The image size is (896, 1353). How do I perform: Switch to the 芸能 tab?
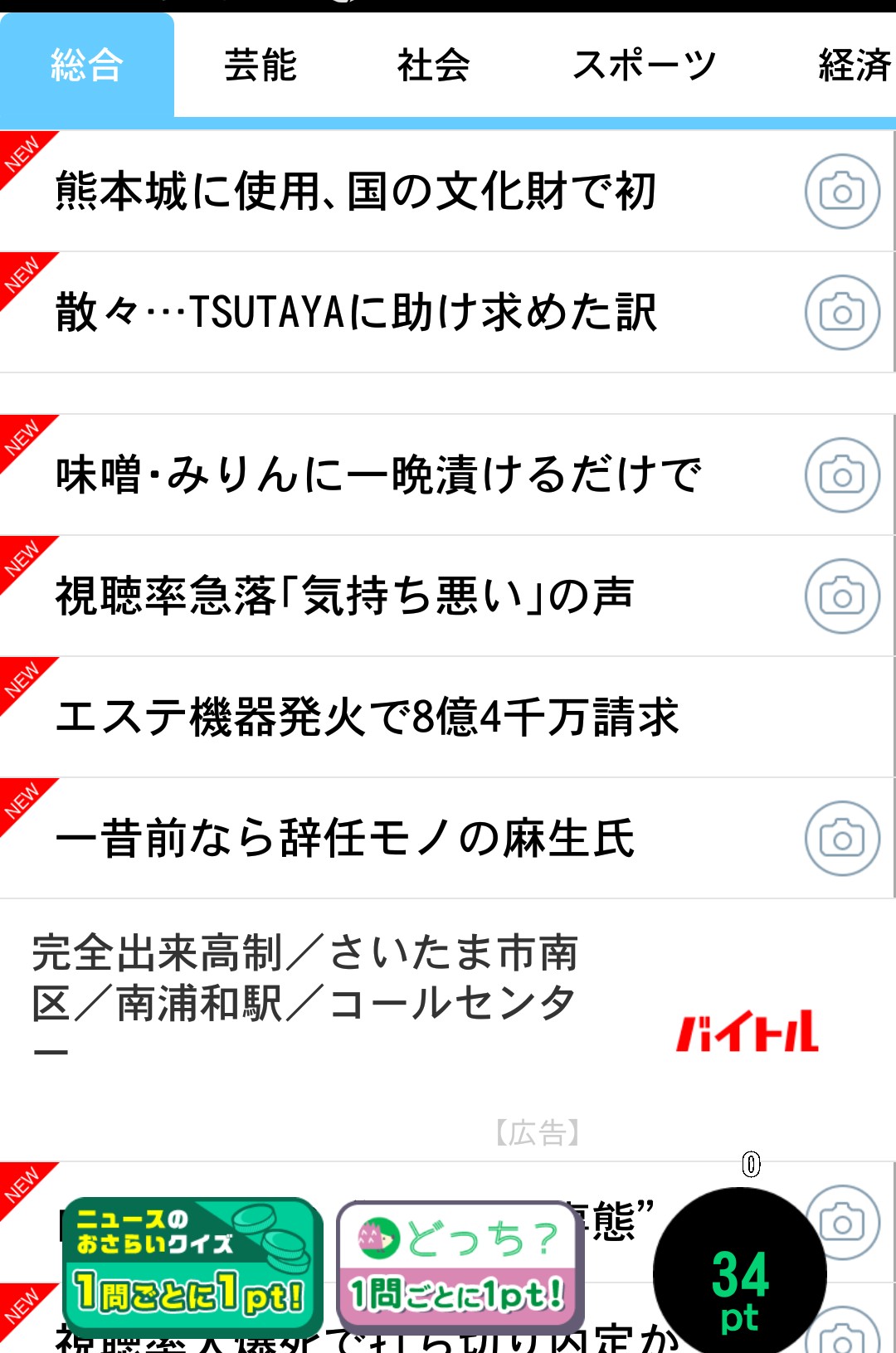pos(261,66)
